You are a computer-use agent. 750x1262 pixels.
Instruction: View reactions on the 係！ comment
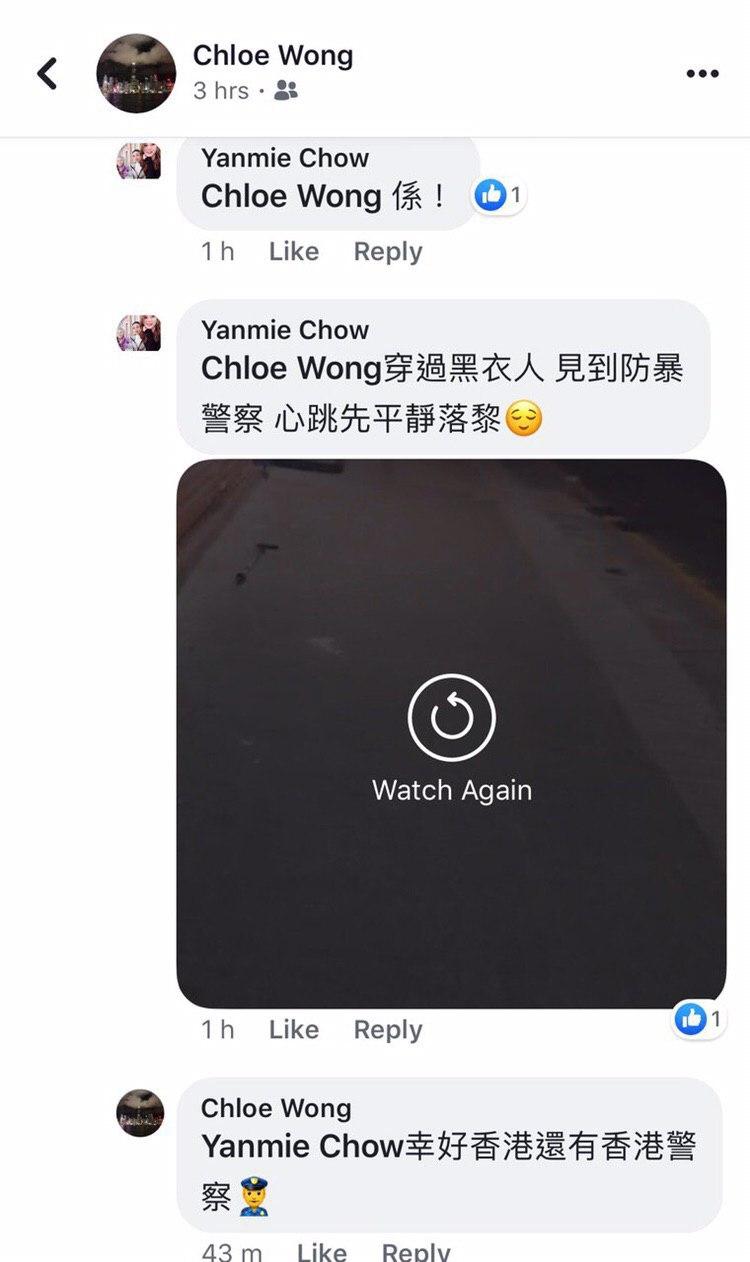(499, 195)
